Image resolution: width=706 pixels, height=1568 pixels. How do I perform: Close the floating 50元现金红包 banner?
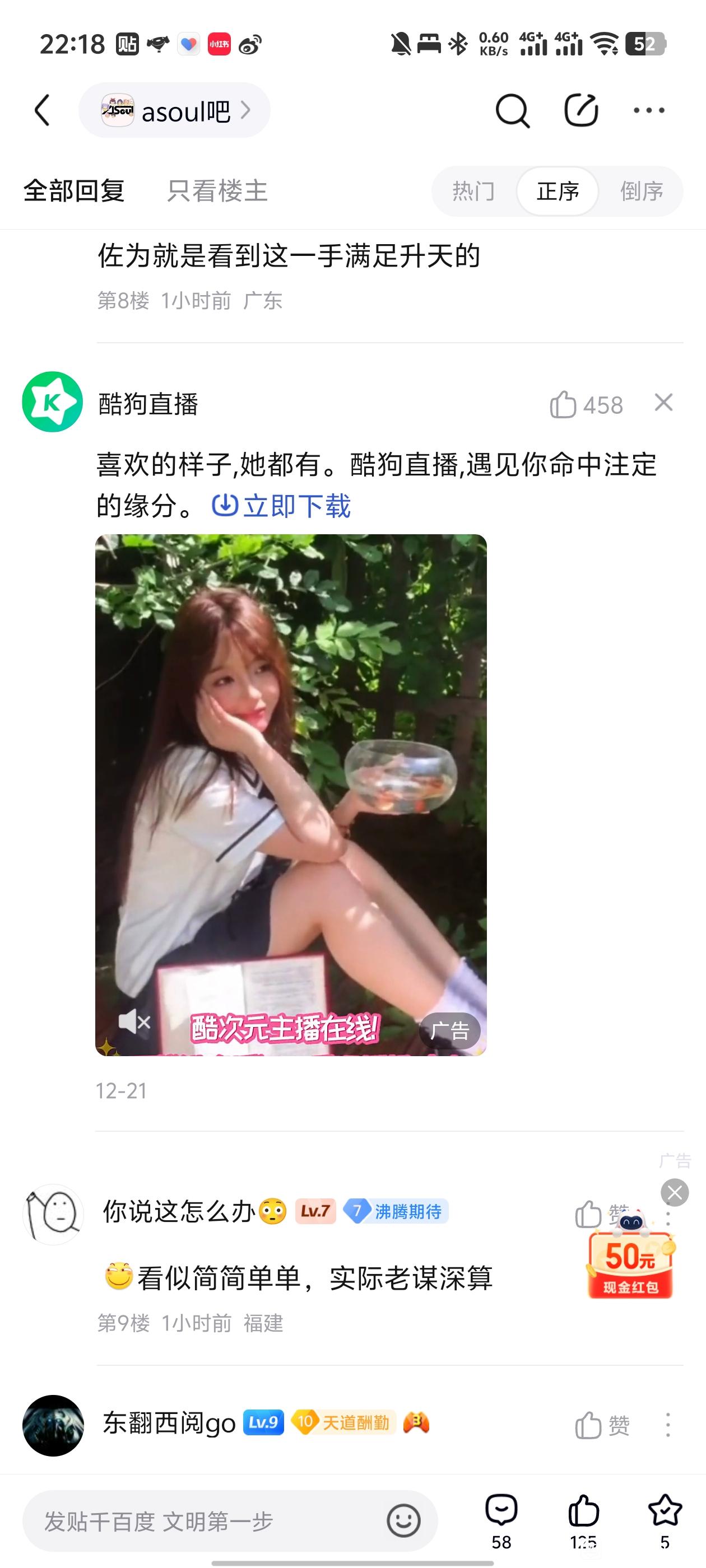(x=674, y=1192)
